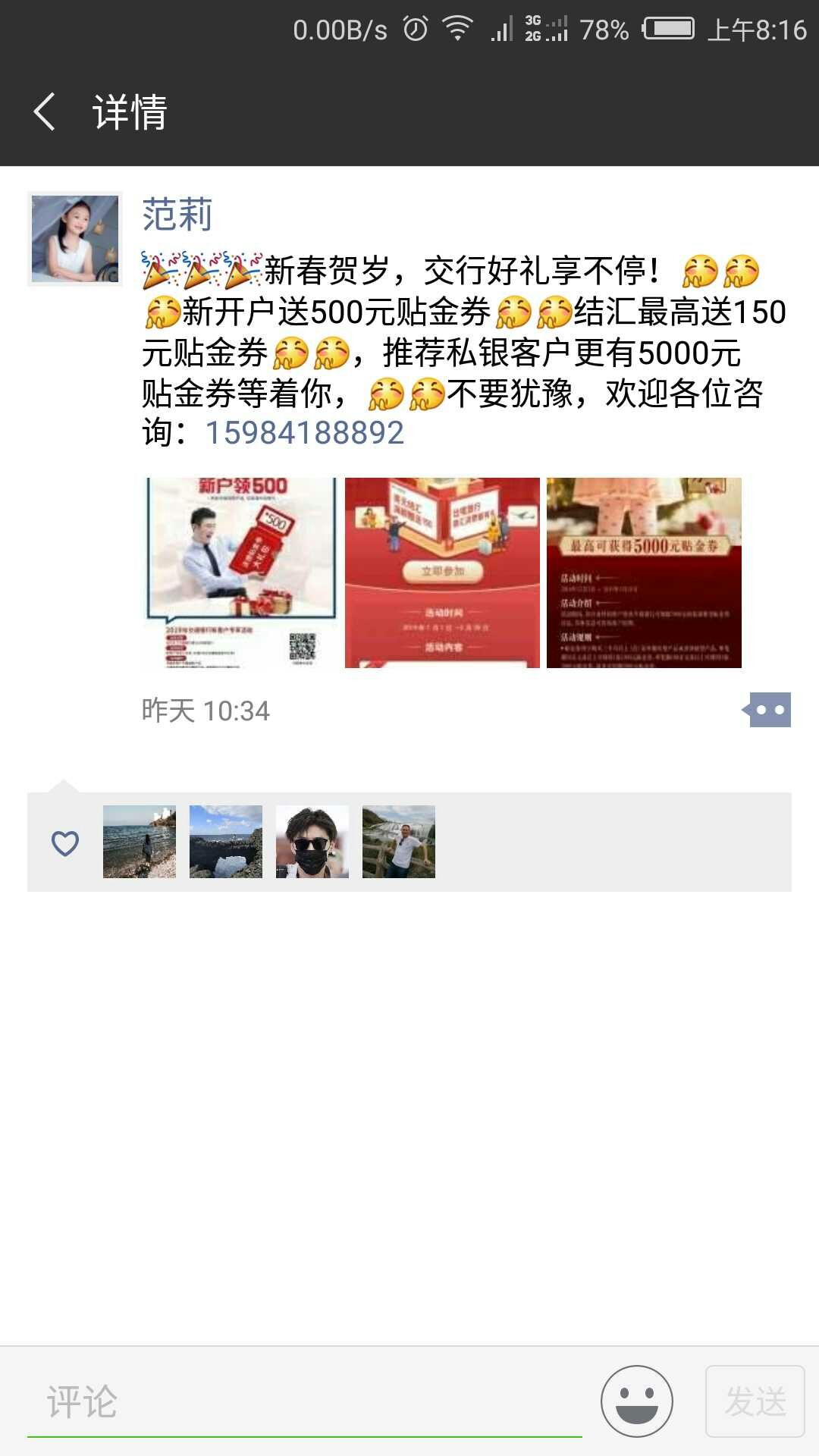
Task: Open 范莉's name link
Action: pos(177,215)
